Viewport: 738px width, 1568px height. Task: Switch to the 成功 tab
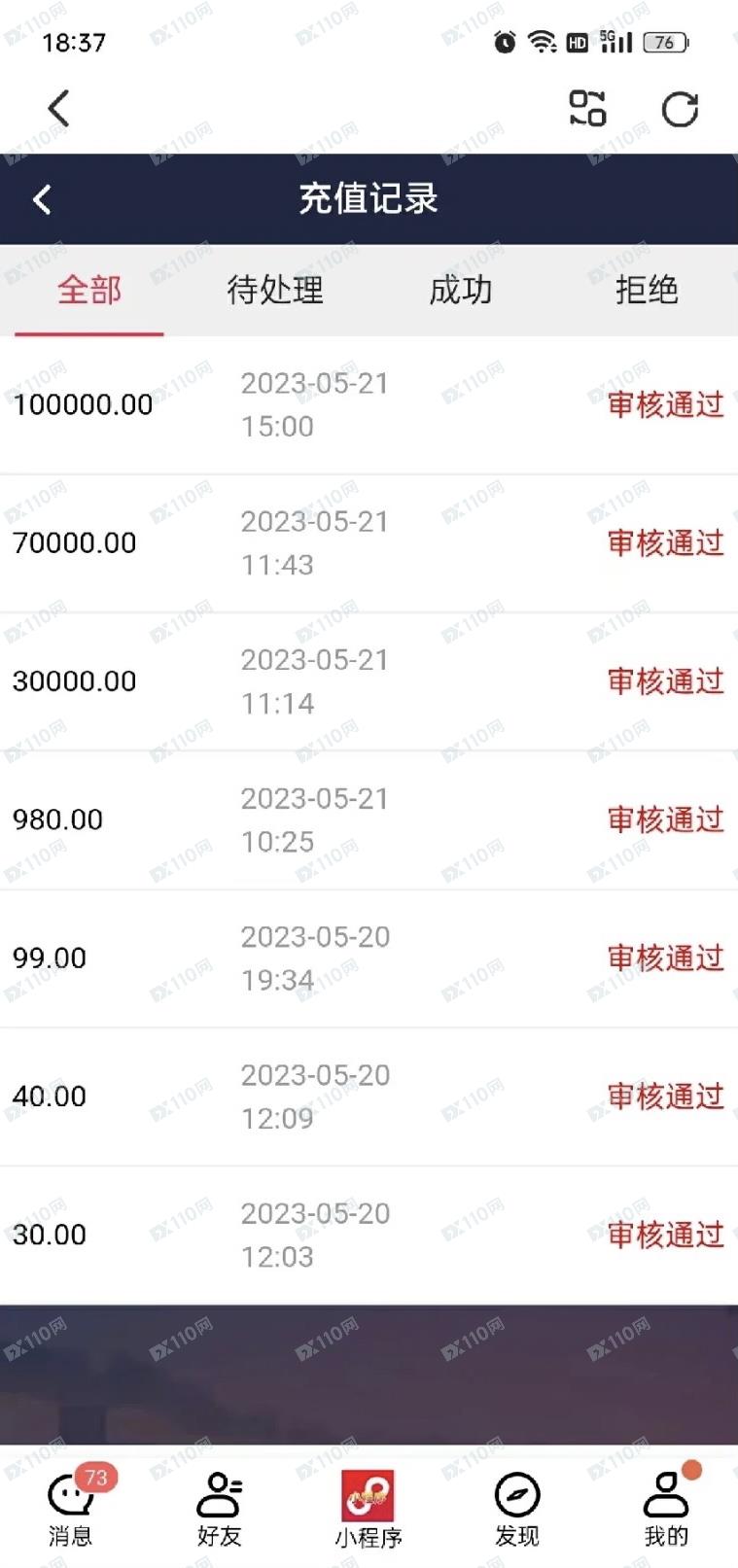tap(461, 290)
